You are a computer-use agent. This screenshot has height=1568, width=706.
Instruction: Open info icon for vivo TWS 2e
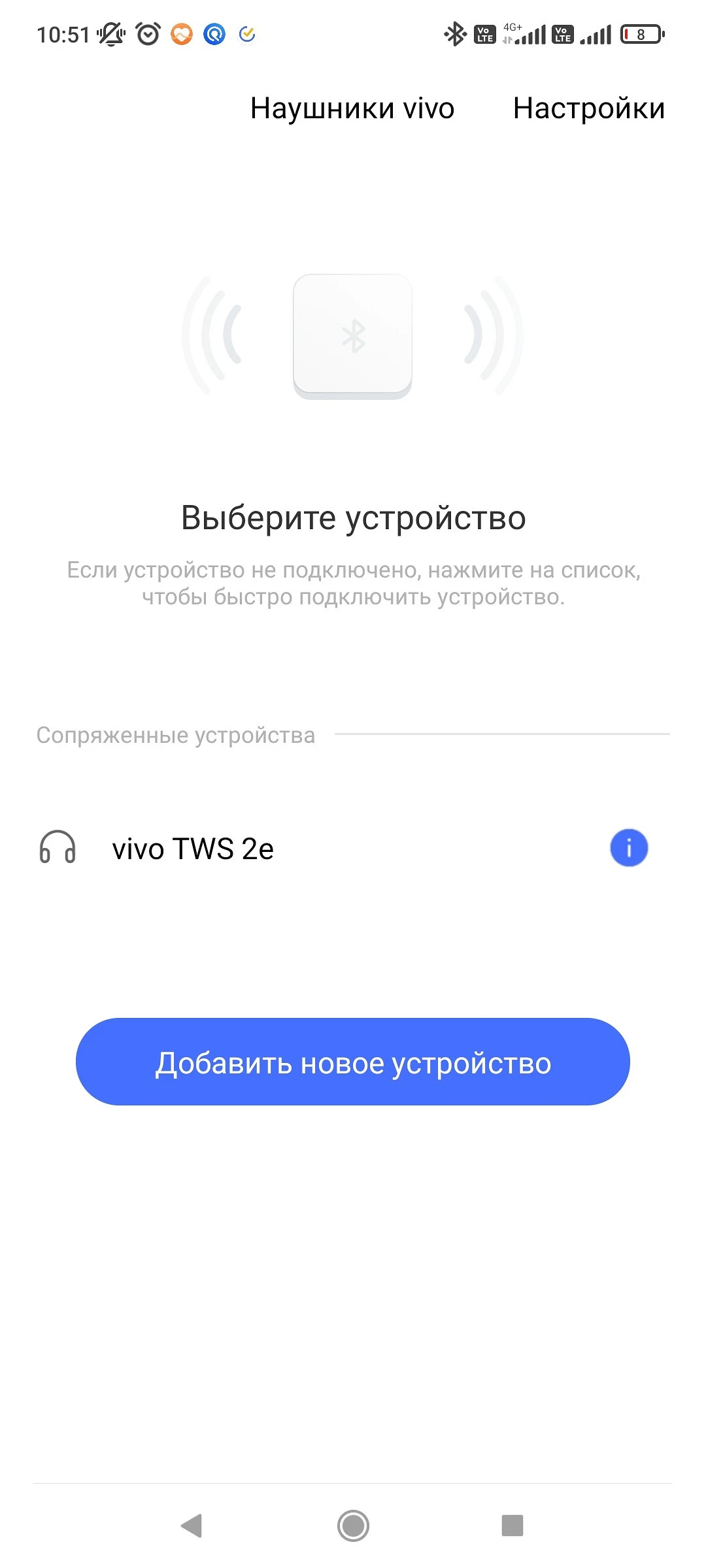[x=629, y=848]
